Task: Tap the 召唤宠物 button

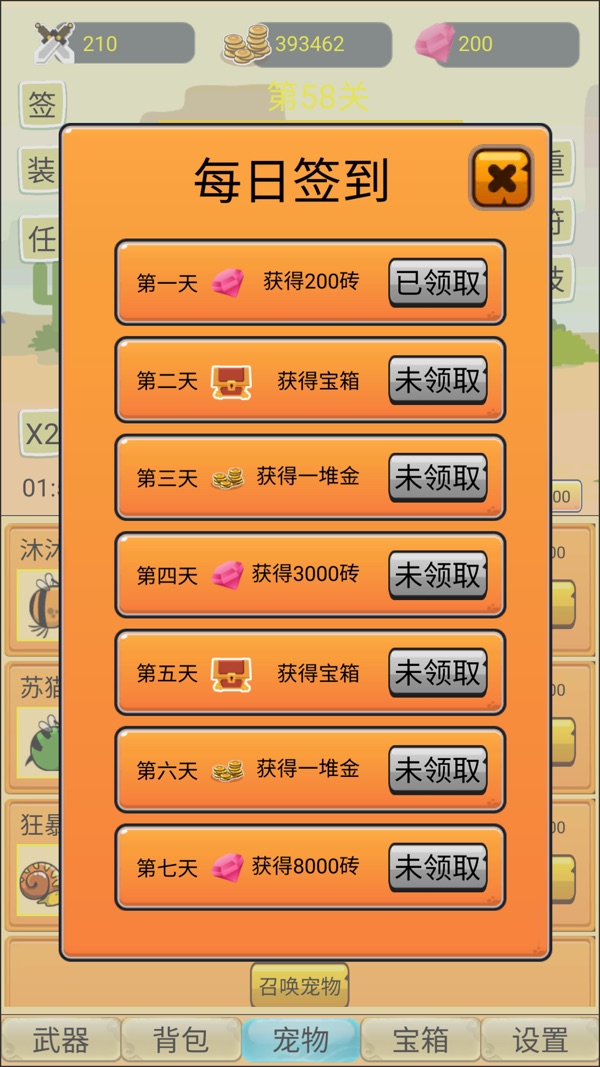Action: tap(300, 985)
